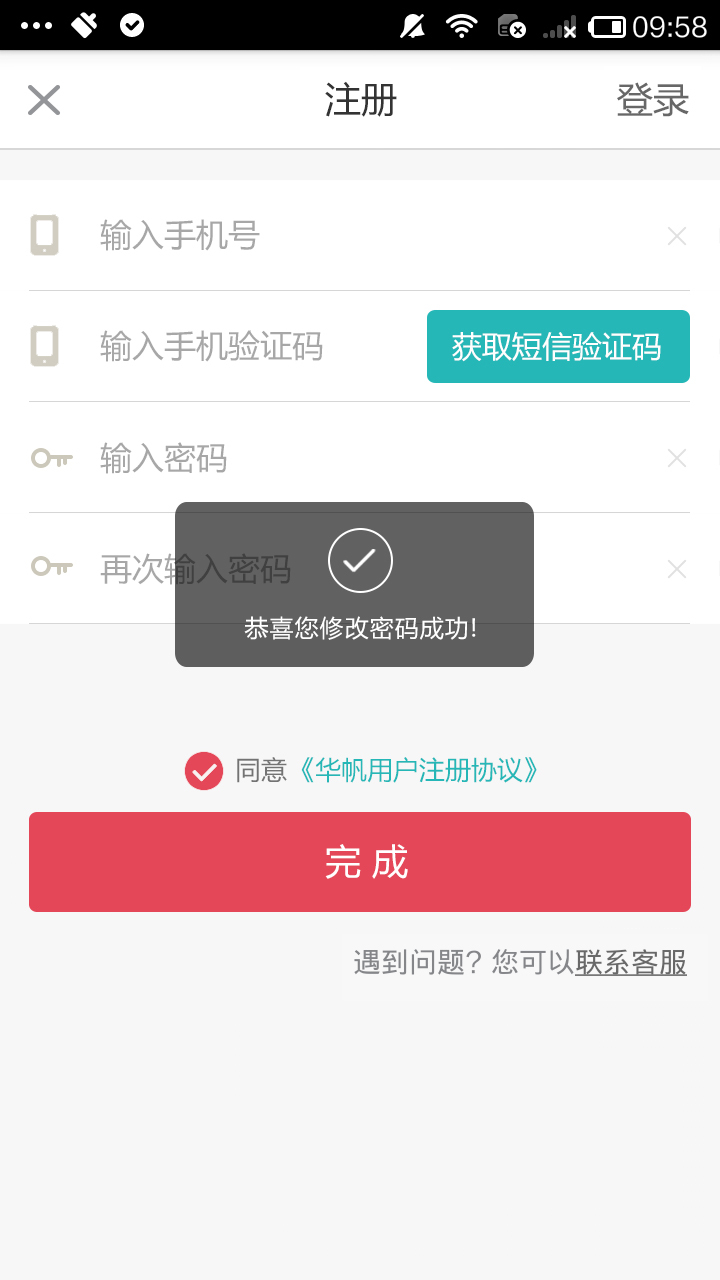Request code via 获取短信验证码 button
Image resolution: width=720 pixels, height=1280 pixels.
pyautogui.click(x=558, y=347)
